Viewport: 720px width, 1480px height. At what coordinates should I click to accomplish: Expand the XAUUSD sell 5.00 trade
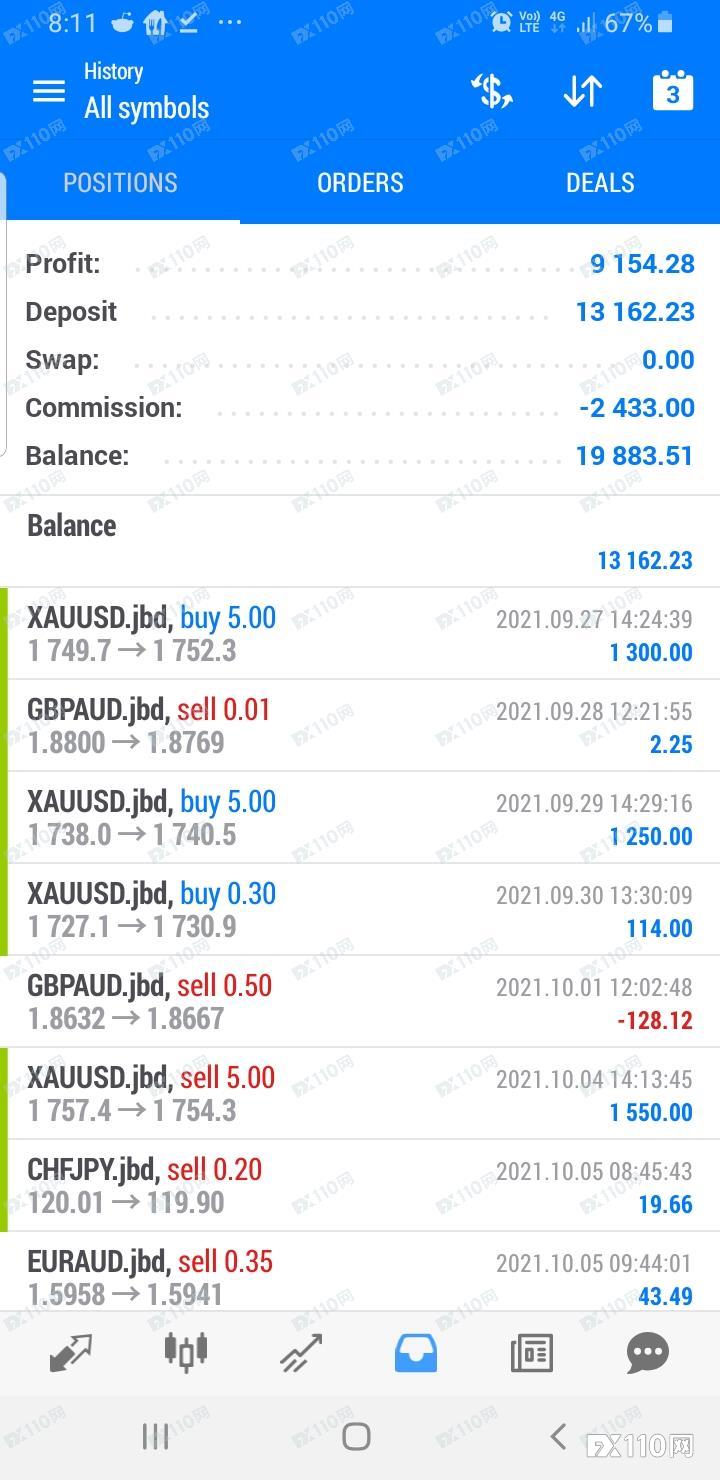coord(360,1094)
